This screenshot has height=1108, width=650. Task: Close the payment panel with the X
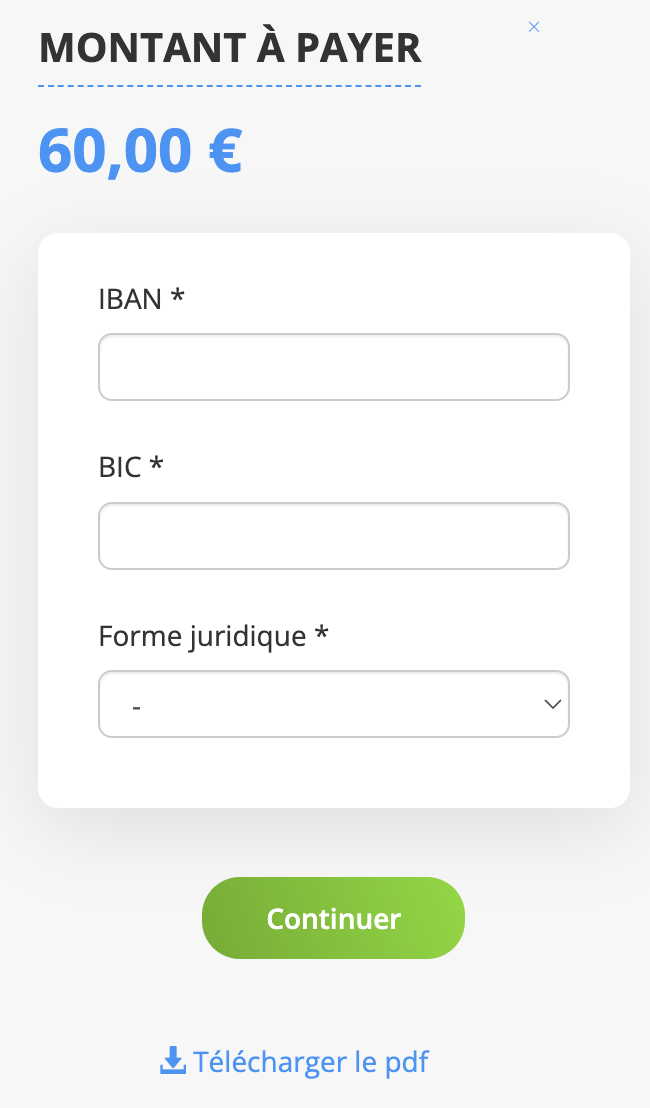[x=534, y=27]
